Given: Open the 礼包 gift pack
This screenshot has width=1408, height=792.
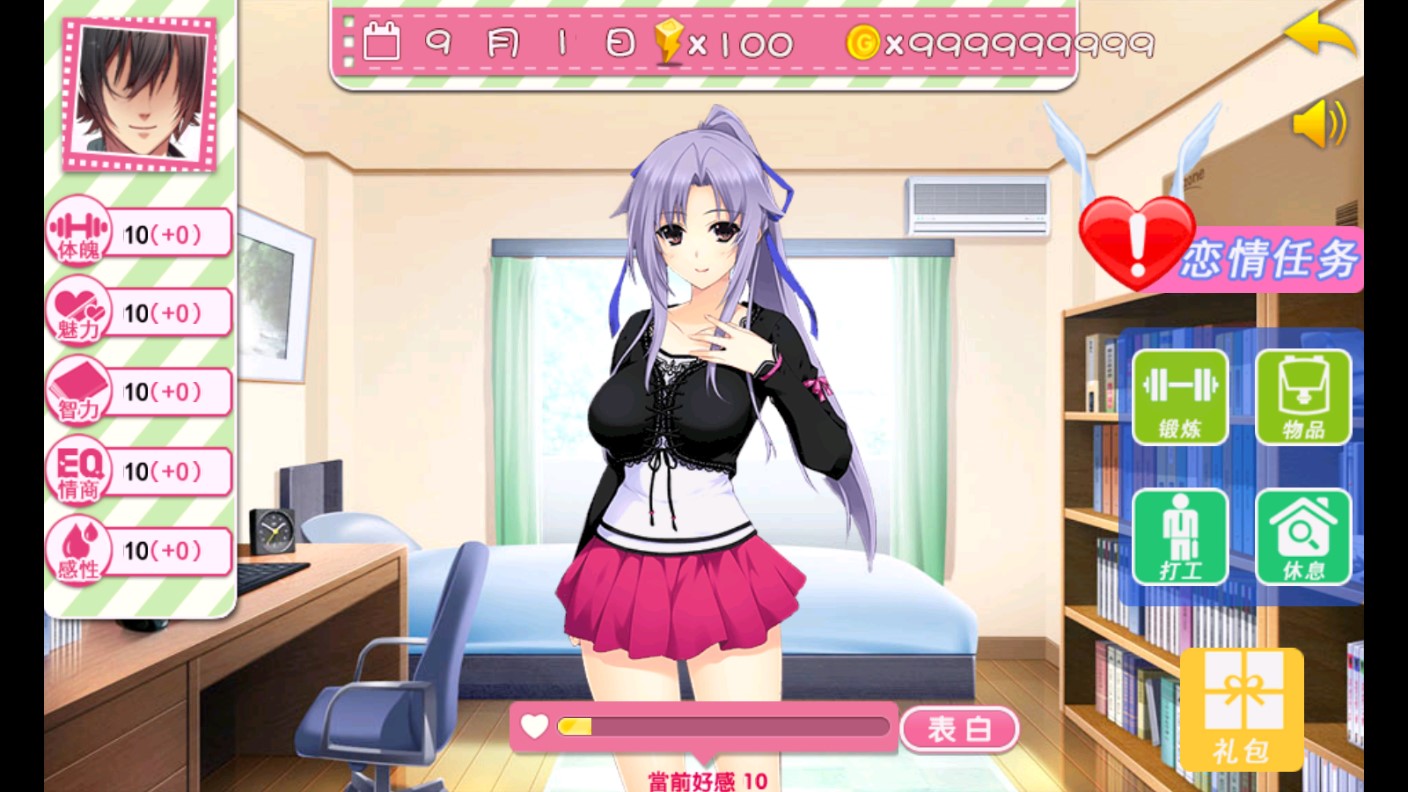Looking at the screenshot, I should pos(1241,709).
